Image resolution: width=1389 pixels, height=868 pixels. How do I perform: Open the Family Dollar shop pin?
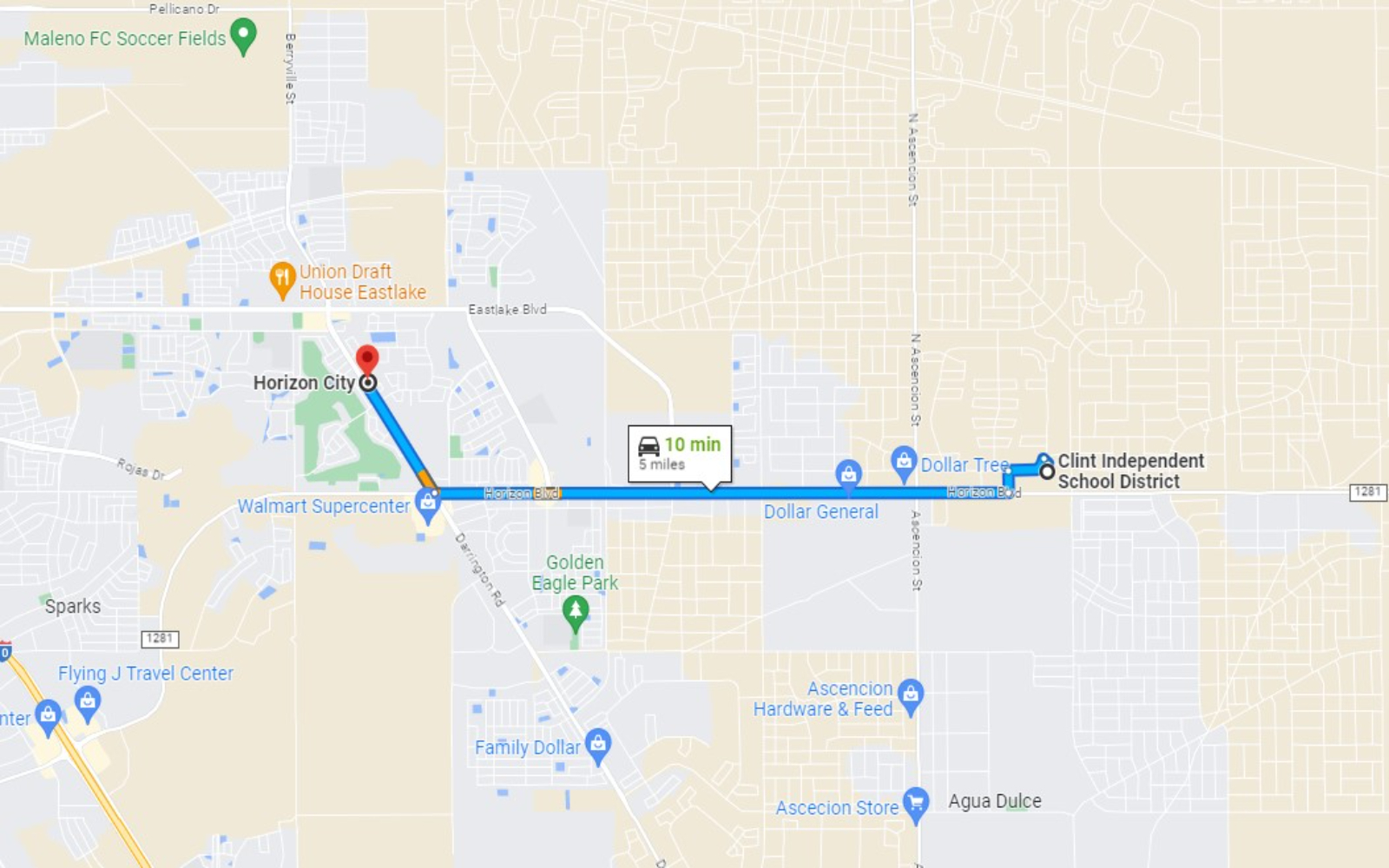[x=598, y=744]
